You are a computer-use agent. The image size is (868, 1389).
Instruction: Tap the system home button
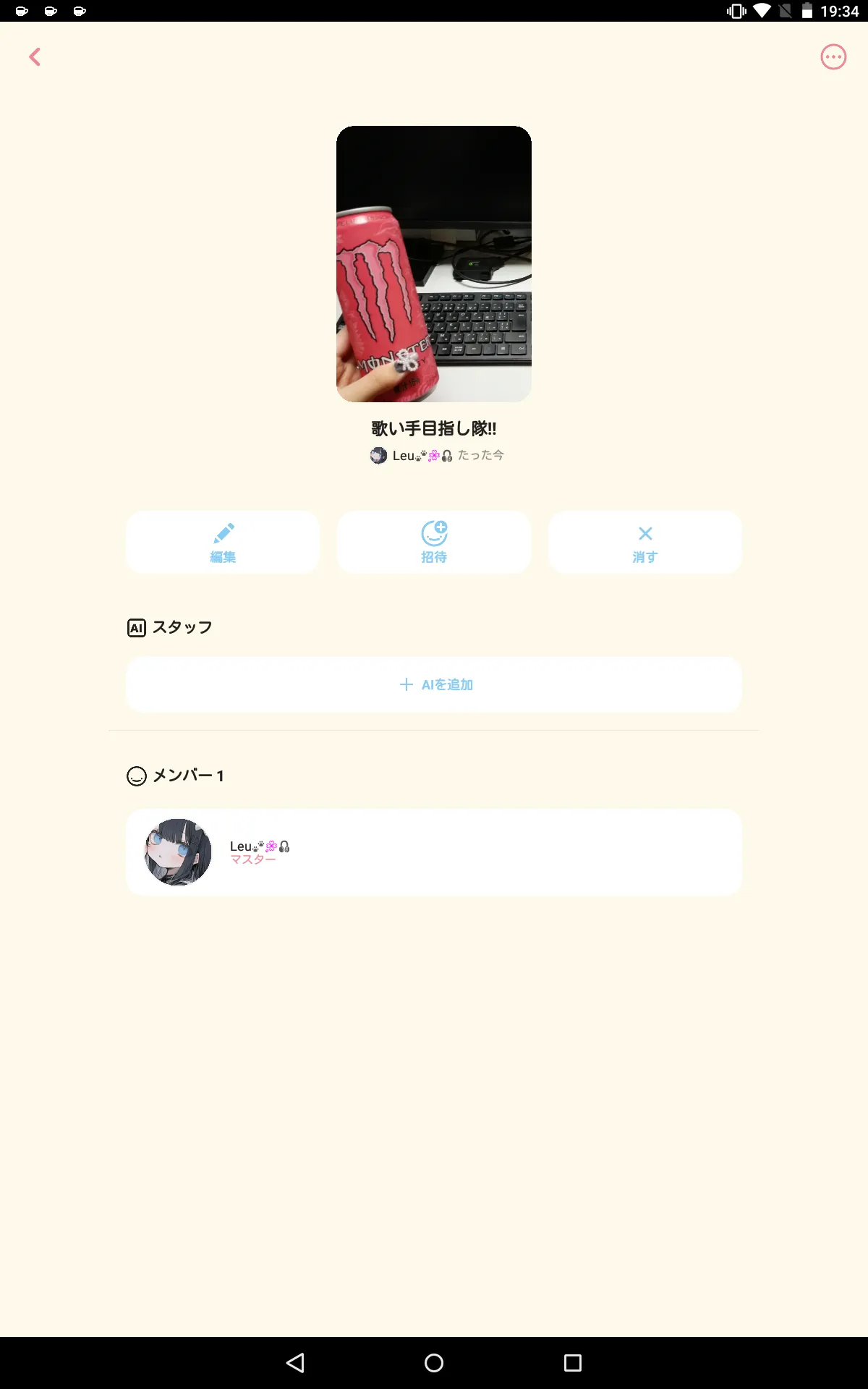(x=434, y=1363)
